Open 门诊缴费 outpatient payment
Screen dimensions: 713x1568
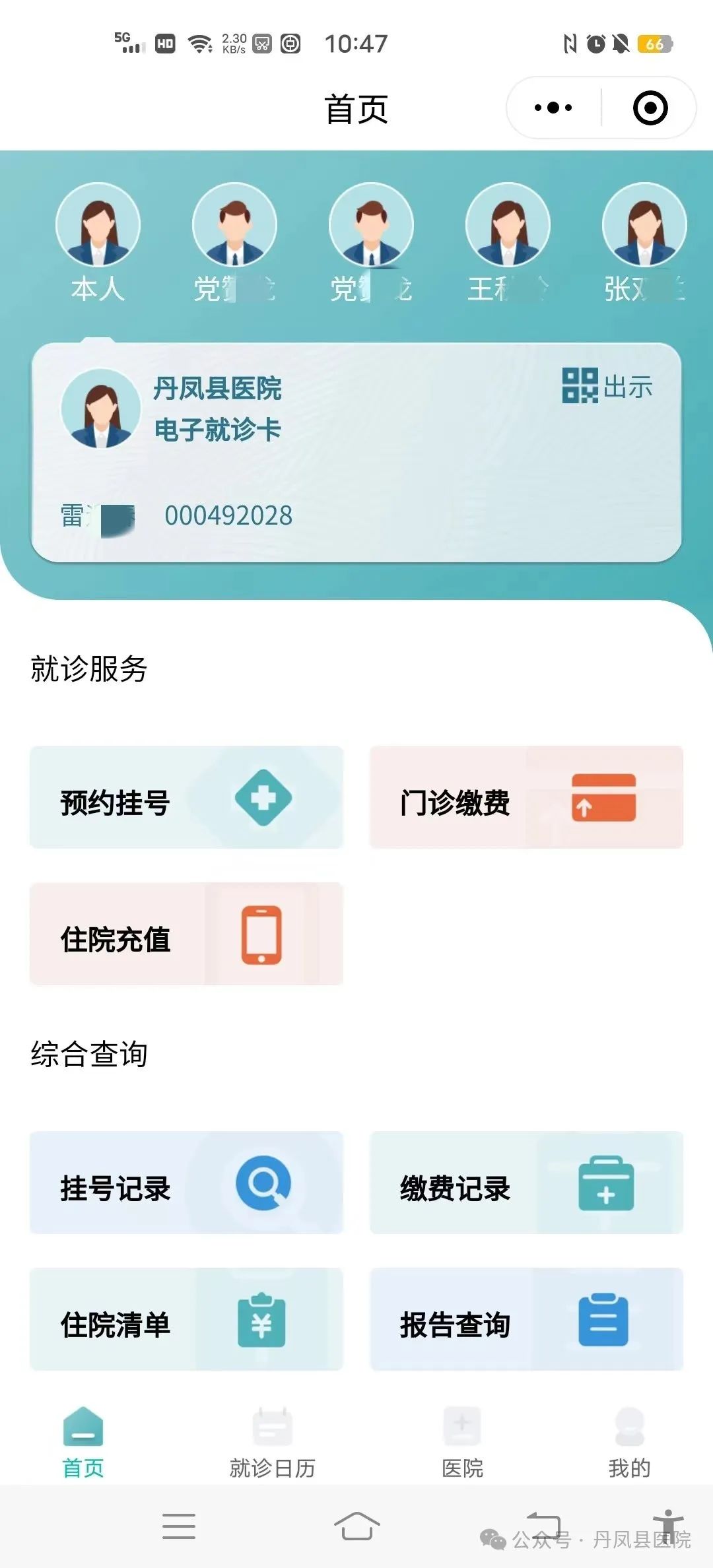tap(526, 797)
